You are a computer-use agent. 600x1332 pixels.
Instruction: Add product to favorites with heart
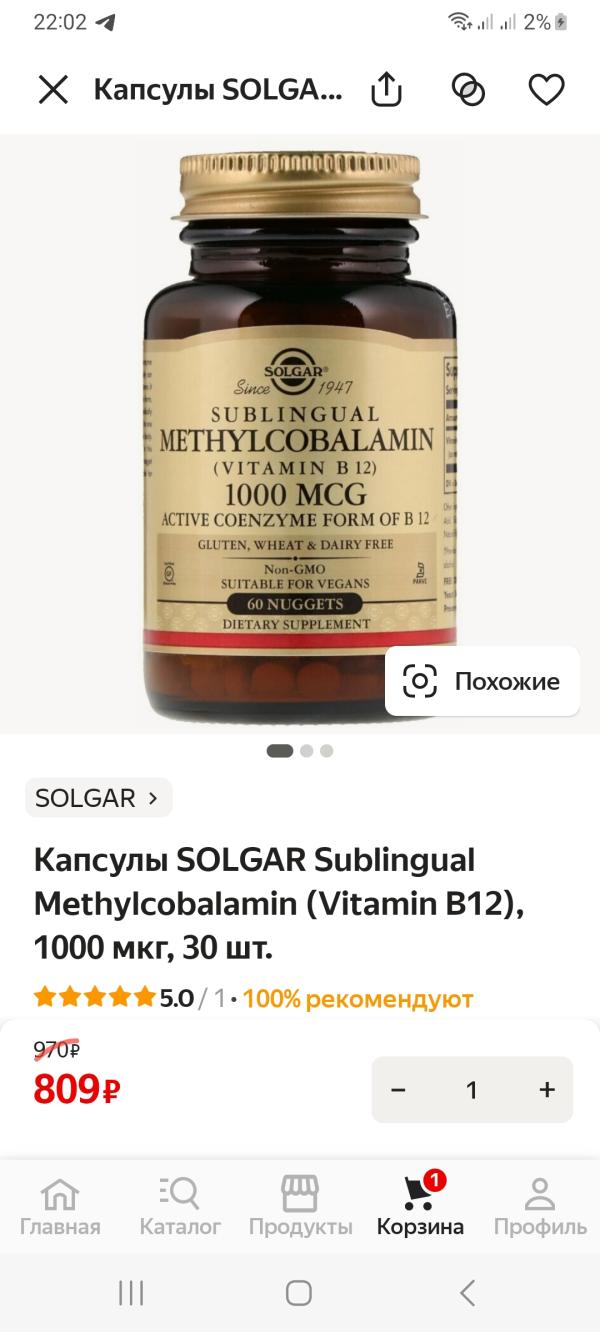pos(546,91)
